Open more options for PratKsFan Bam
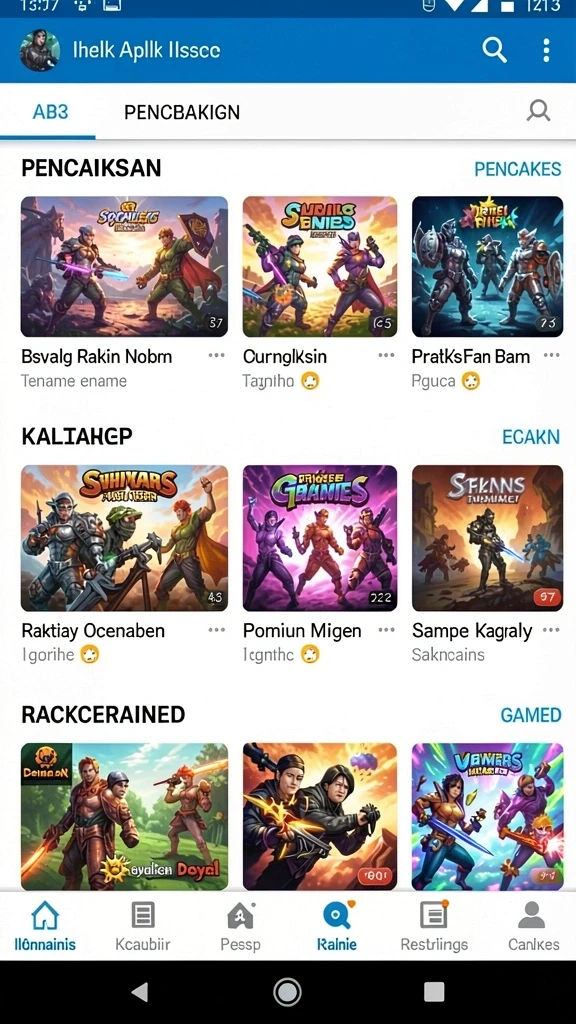 [x=551, y=355]
